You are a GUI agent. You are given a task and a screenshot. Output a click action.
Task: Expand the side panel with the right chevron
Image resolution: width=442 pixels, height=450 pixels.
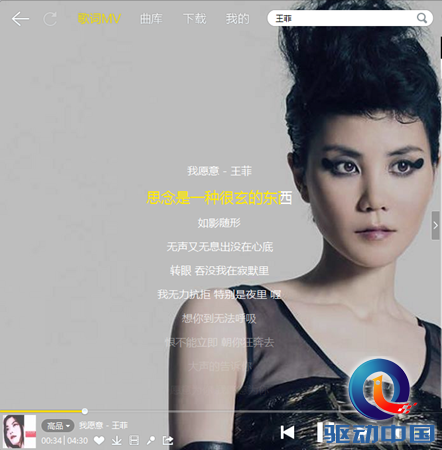pos(435,226)
